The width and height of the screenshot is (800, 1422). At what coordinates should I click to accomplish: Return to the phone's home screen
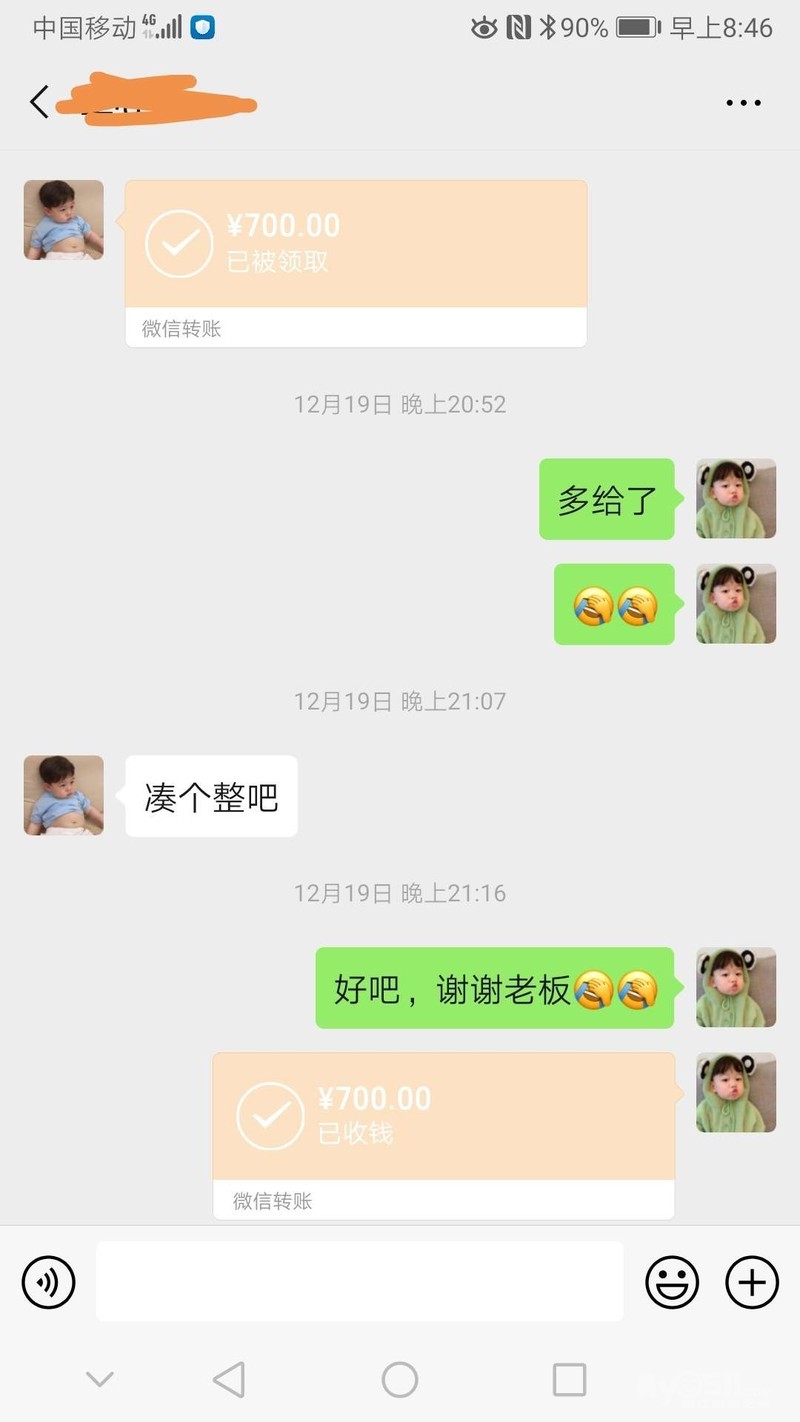[400, 1380]
